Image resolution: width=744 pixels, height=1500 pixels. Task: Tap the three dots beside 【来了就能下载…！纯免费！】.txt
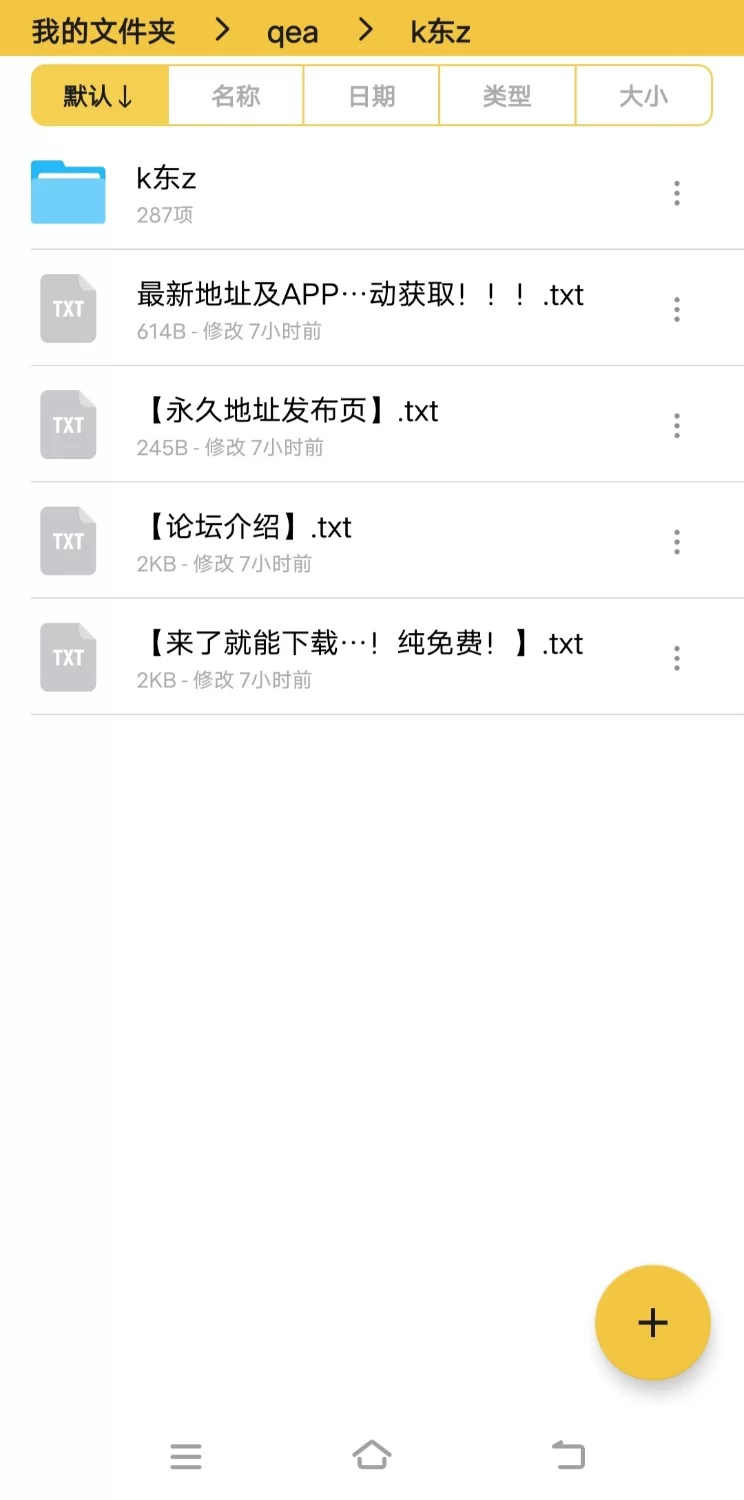(x=677, y=657)
